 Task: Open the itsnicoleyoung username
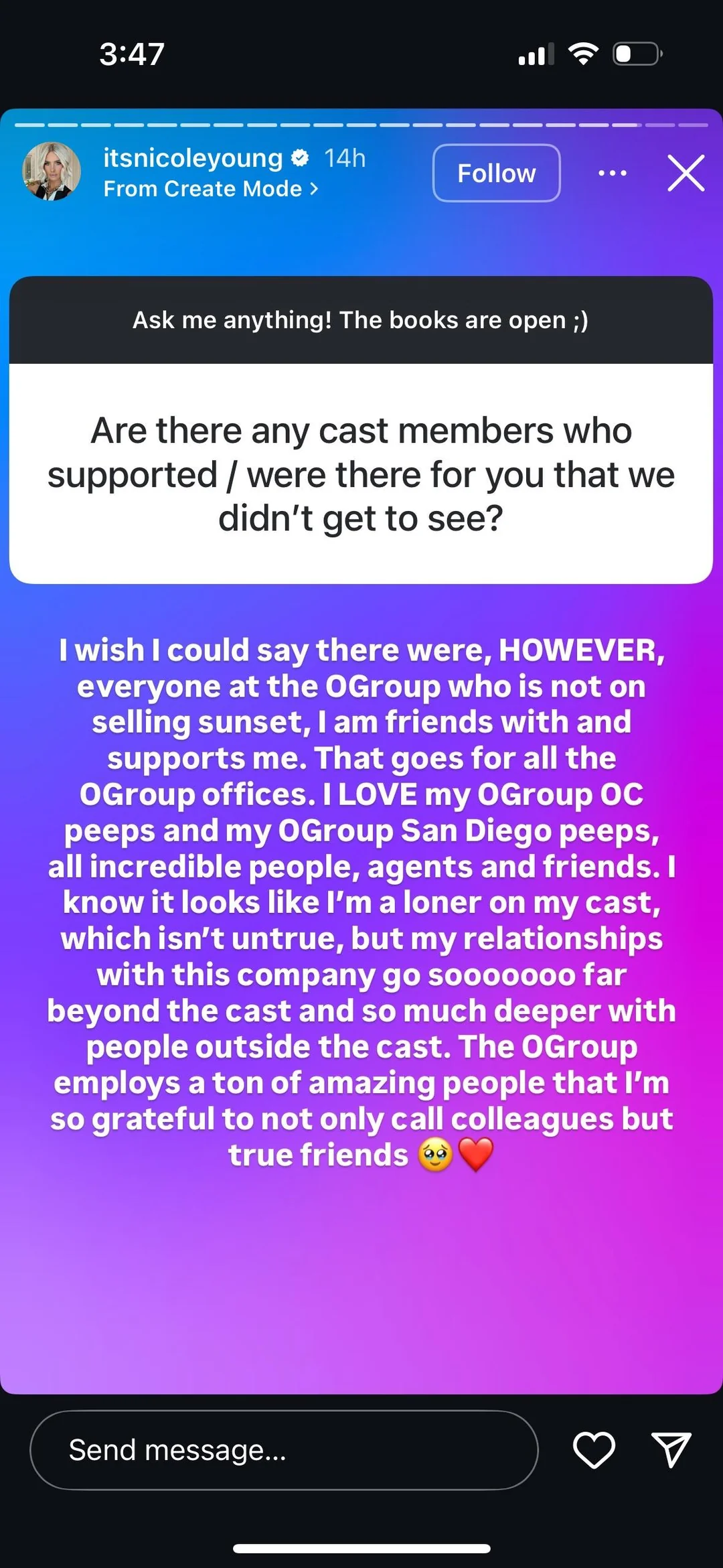click(x=193, y=158)
